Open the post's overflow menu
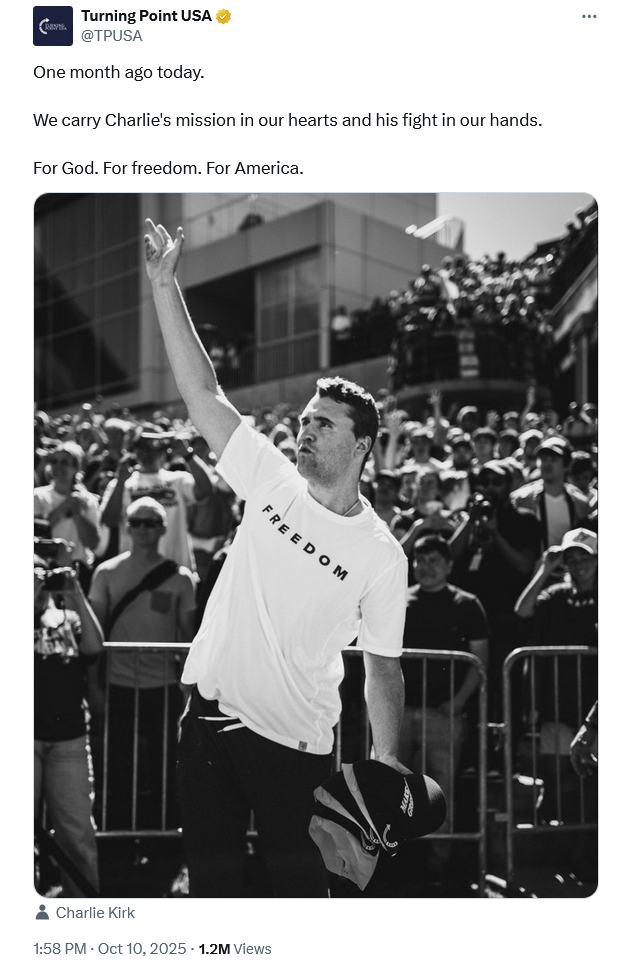The width and height of the screenshot is (629, 972). tap(589, 17)
